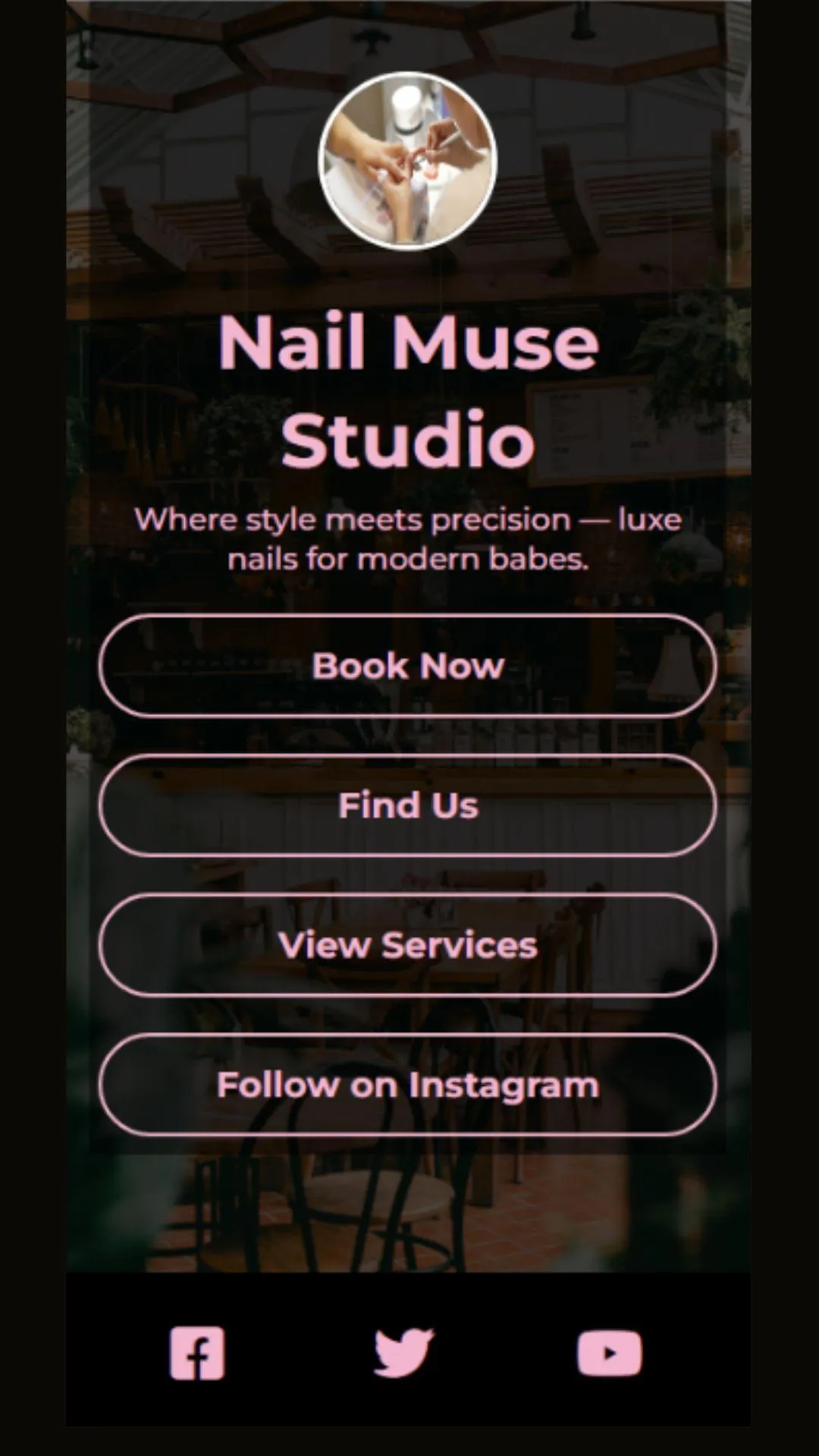Go to the YouTube channel icon
The image size is (819, 1456).
coord(610,1353)
